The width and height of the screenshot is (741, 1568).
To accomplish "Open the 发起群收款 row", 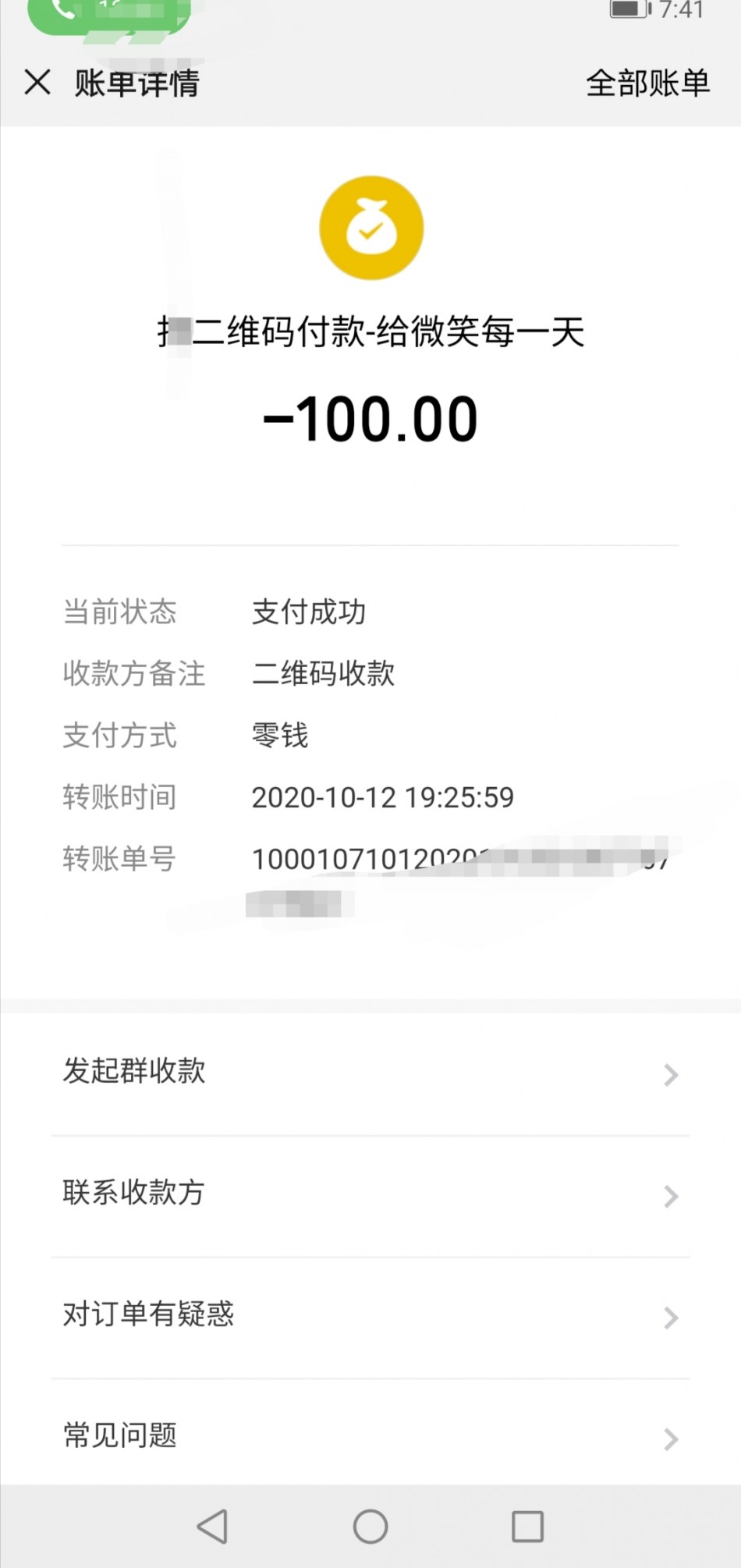I will (370, 1074).
